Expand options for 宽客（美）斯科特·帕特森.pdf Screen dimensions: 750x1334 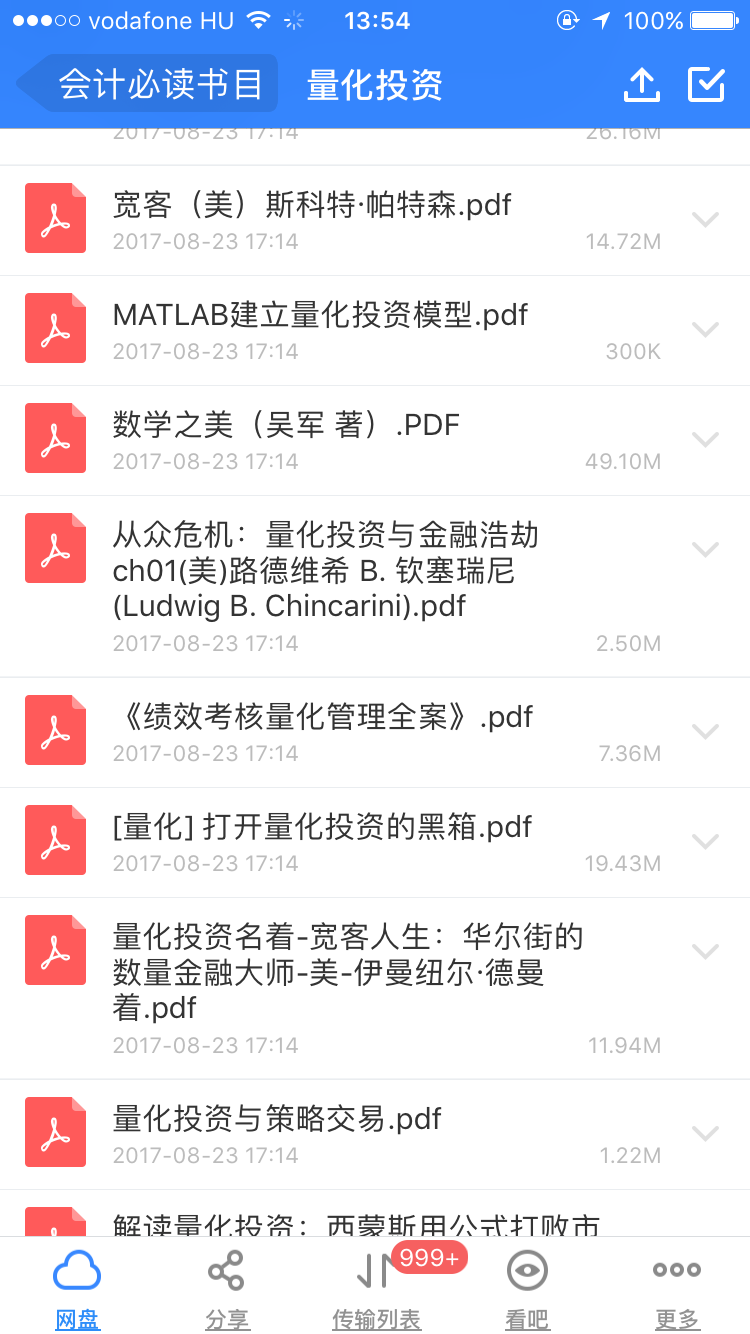click(x=706, y=220)
